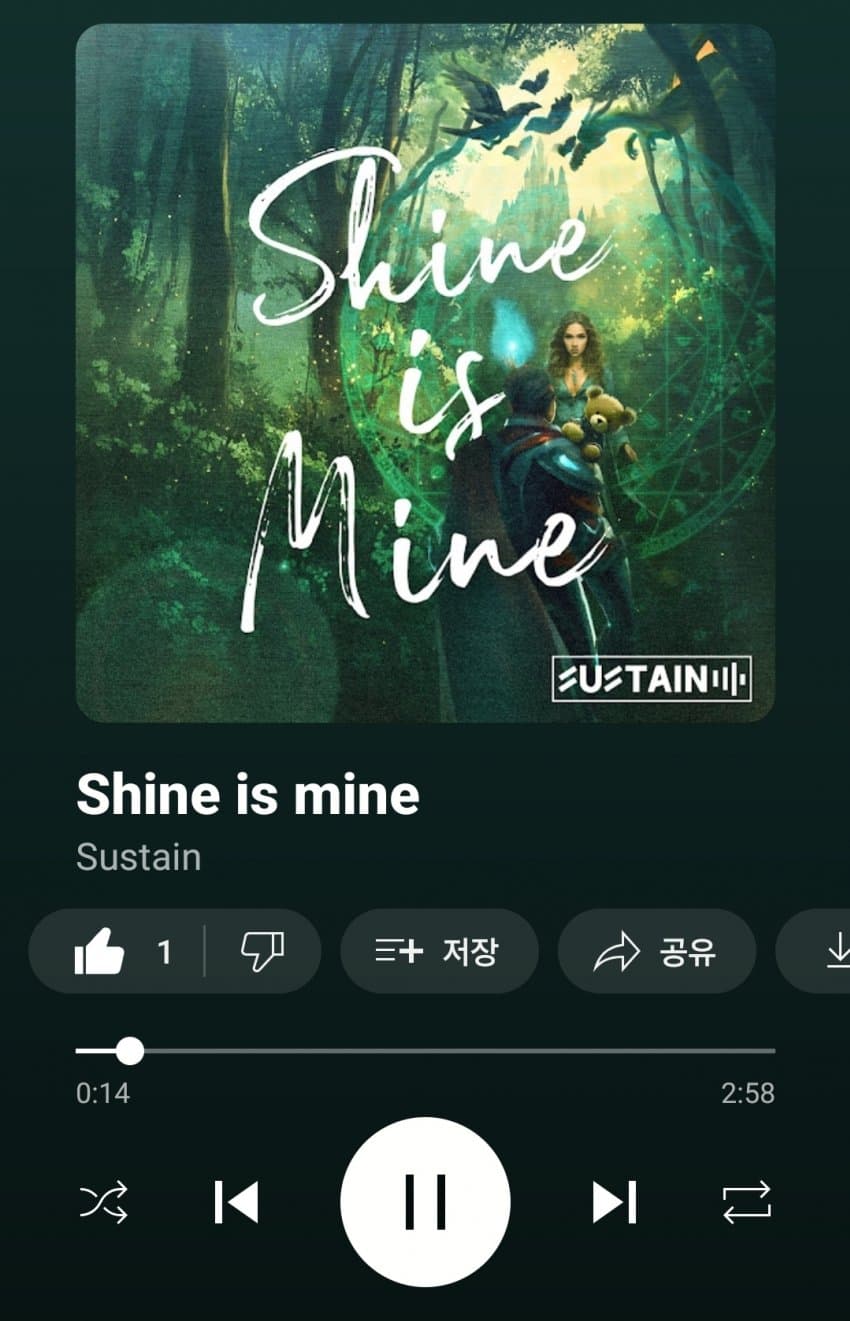Tap the seek bar to jump ahead
Viewport: 850px width, 1321px height.
[x=500, y=1051]
